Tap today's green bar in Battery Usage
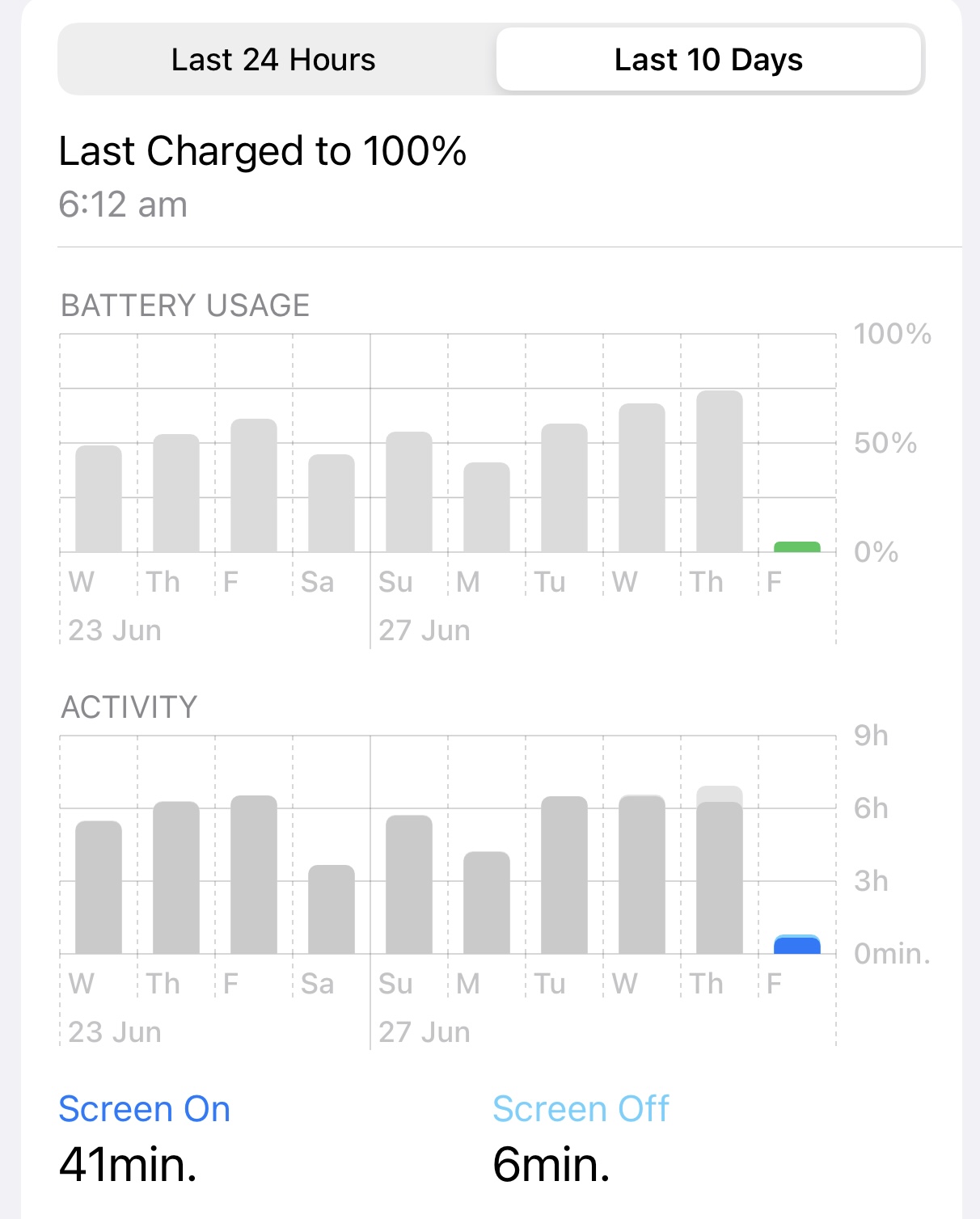 [797, 547]
